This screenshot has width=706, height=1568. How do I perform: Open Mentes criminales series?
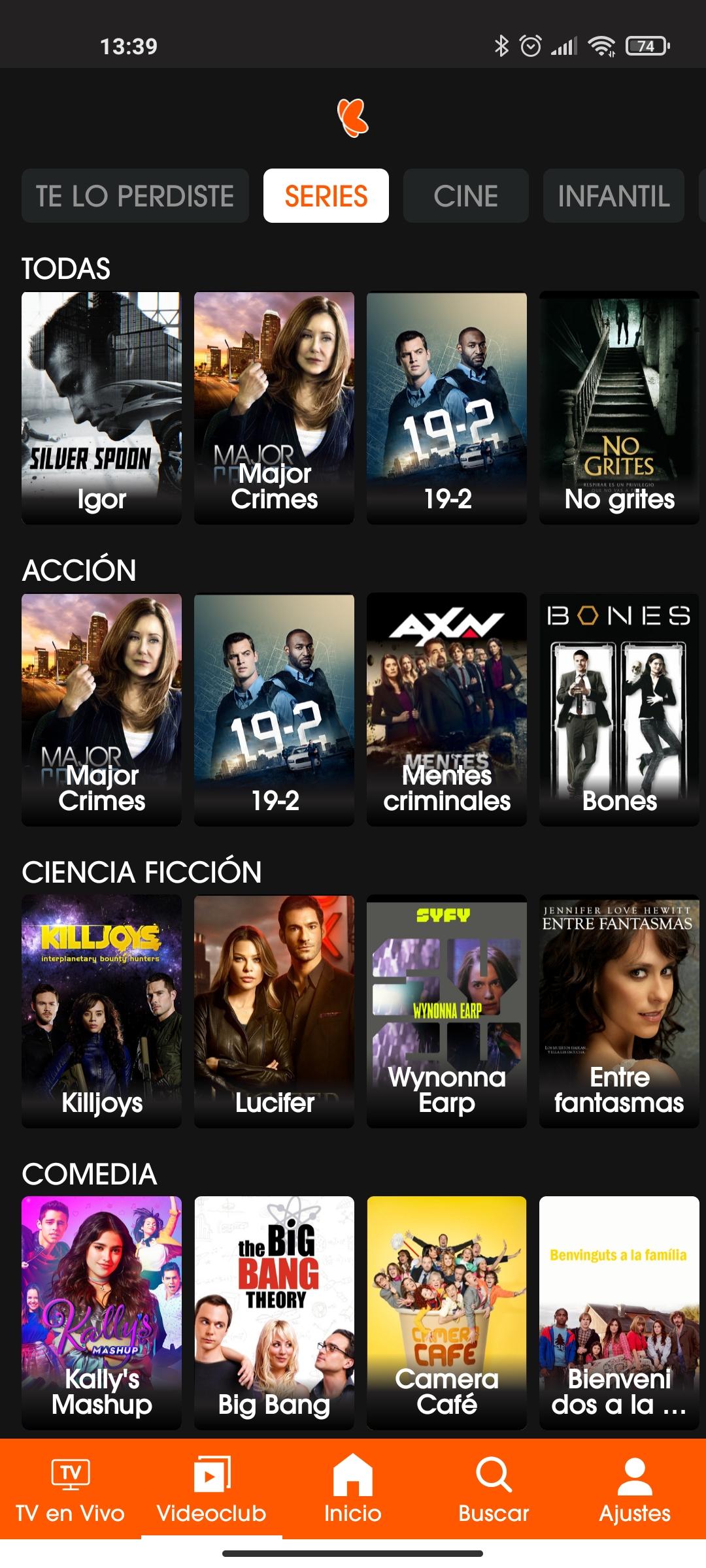pos(446,710)
